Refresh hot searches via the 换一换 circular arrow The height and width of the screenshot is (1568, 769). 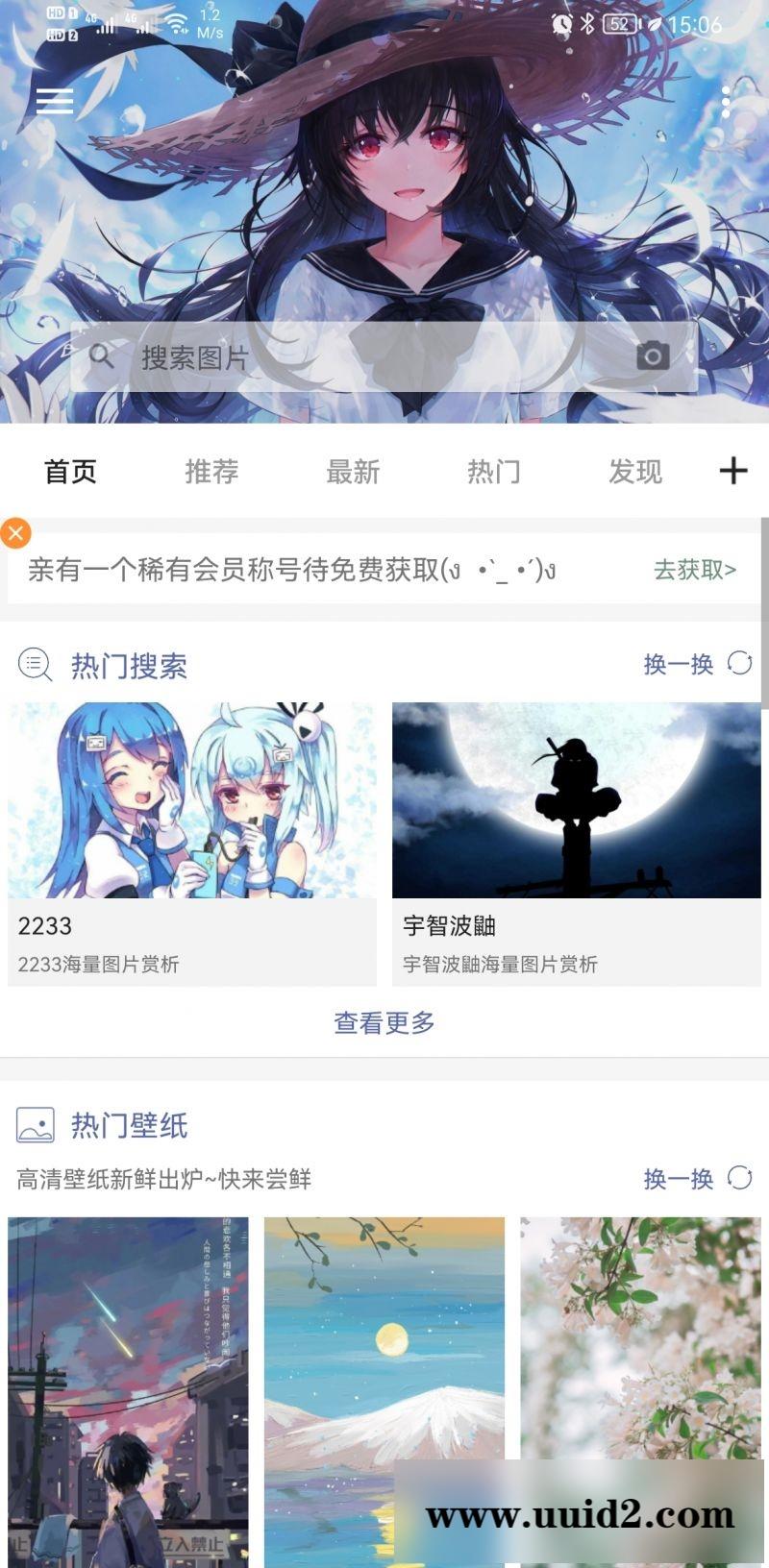(739, 663)
